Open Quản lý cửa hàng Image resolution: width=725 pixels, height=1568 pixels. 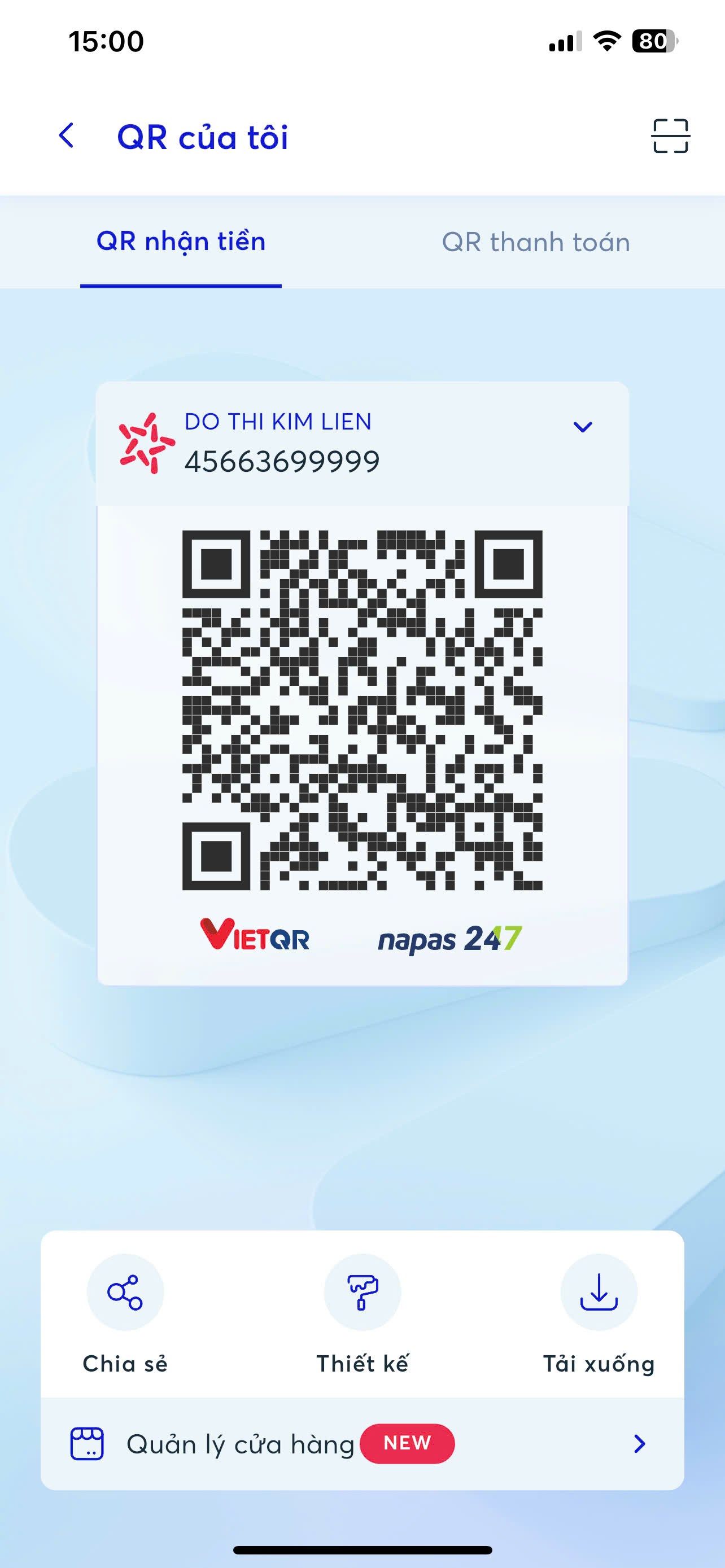(x=362, y=1443)
